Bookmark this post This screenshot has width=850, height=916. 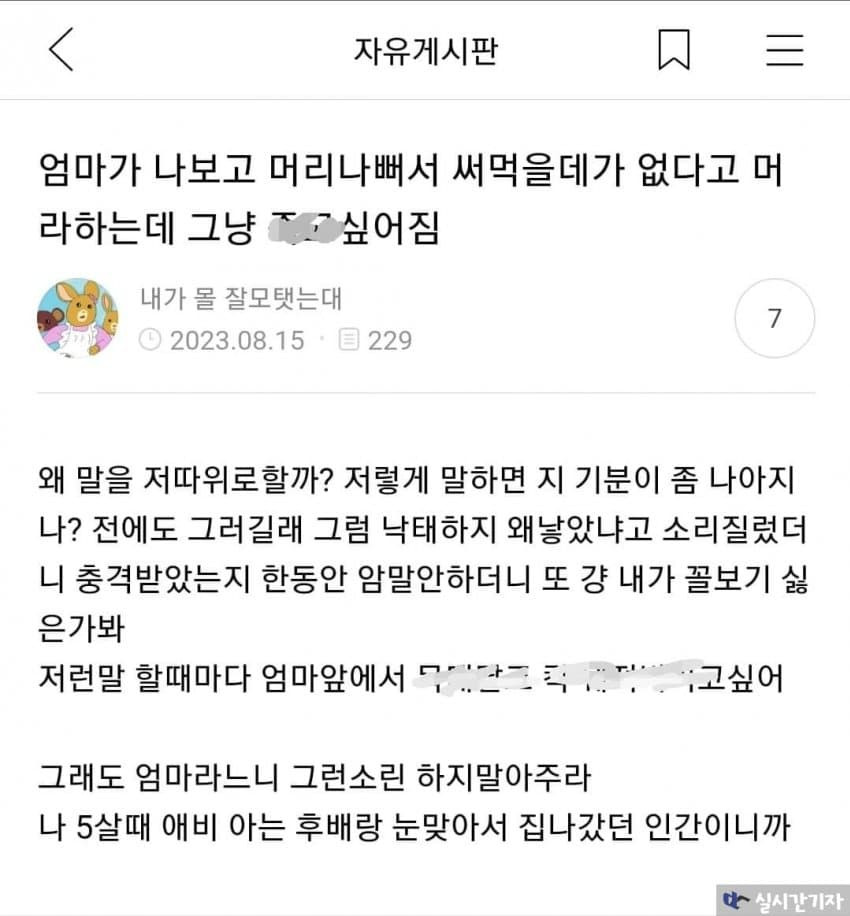tap(673, 50)
